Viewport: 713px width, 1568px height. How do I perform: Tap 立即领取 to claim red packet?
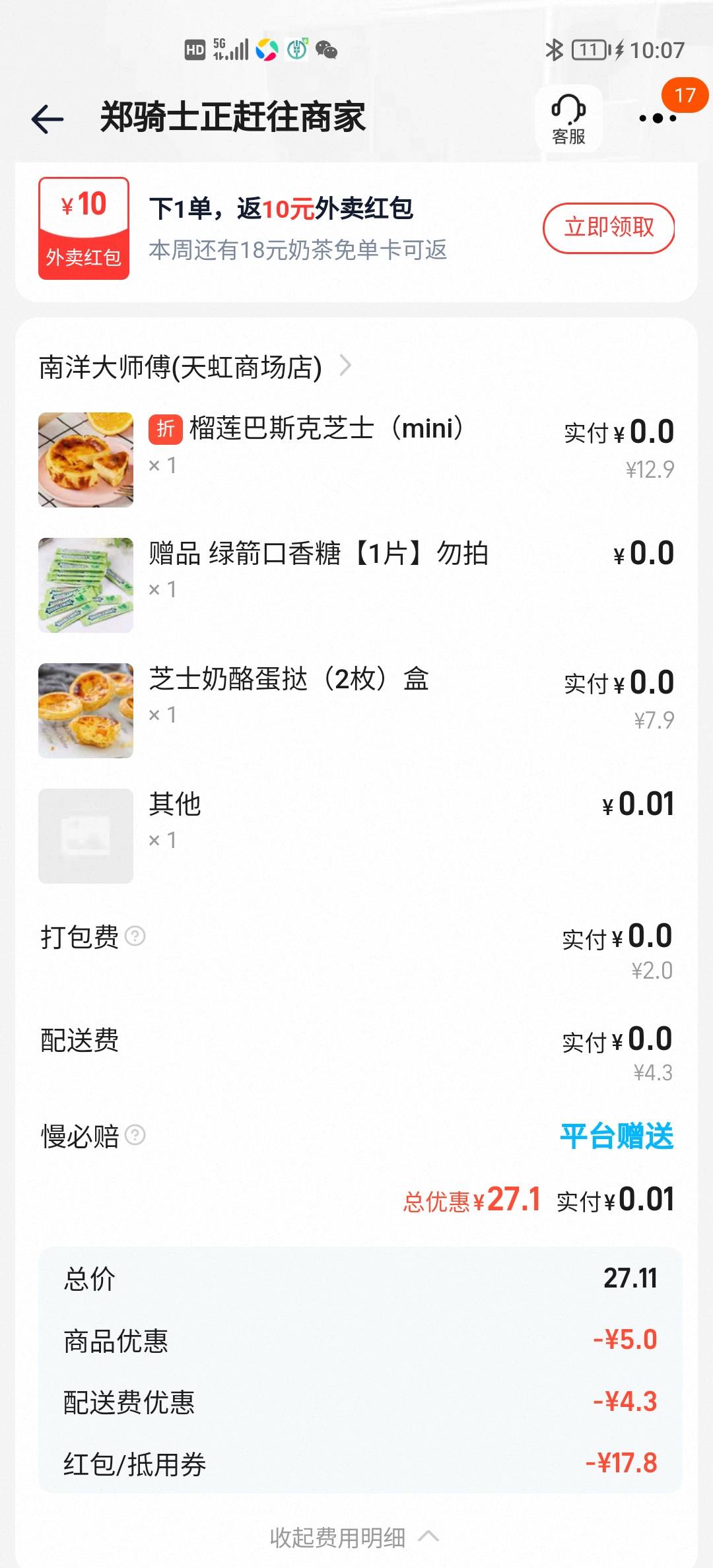(608, 228)
